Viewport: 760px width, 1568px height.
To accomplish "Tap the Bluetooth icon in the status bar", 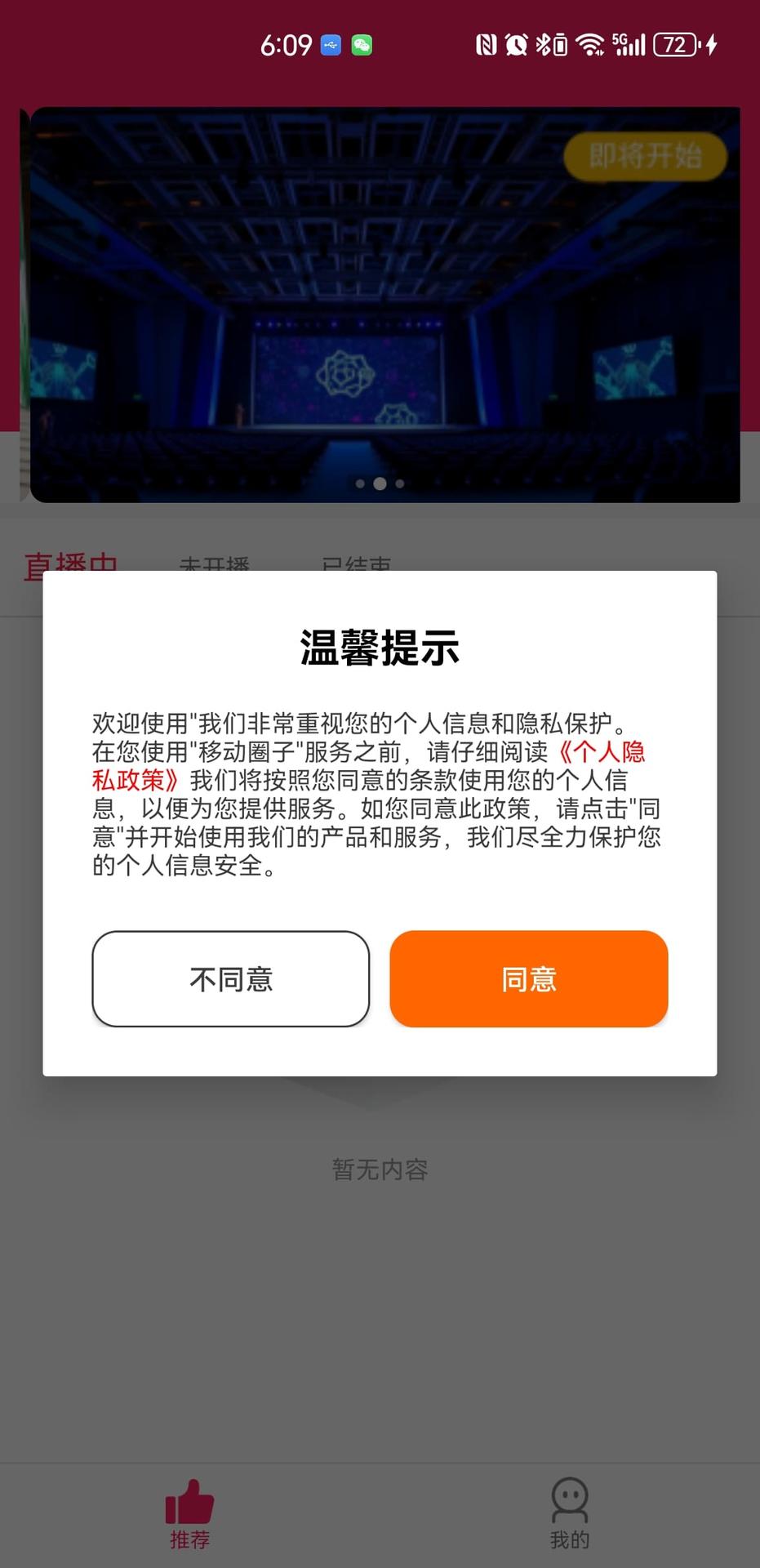I will [544, 47].
